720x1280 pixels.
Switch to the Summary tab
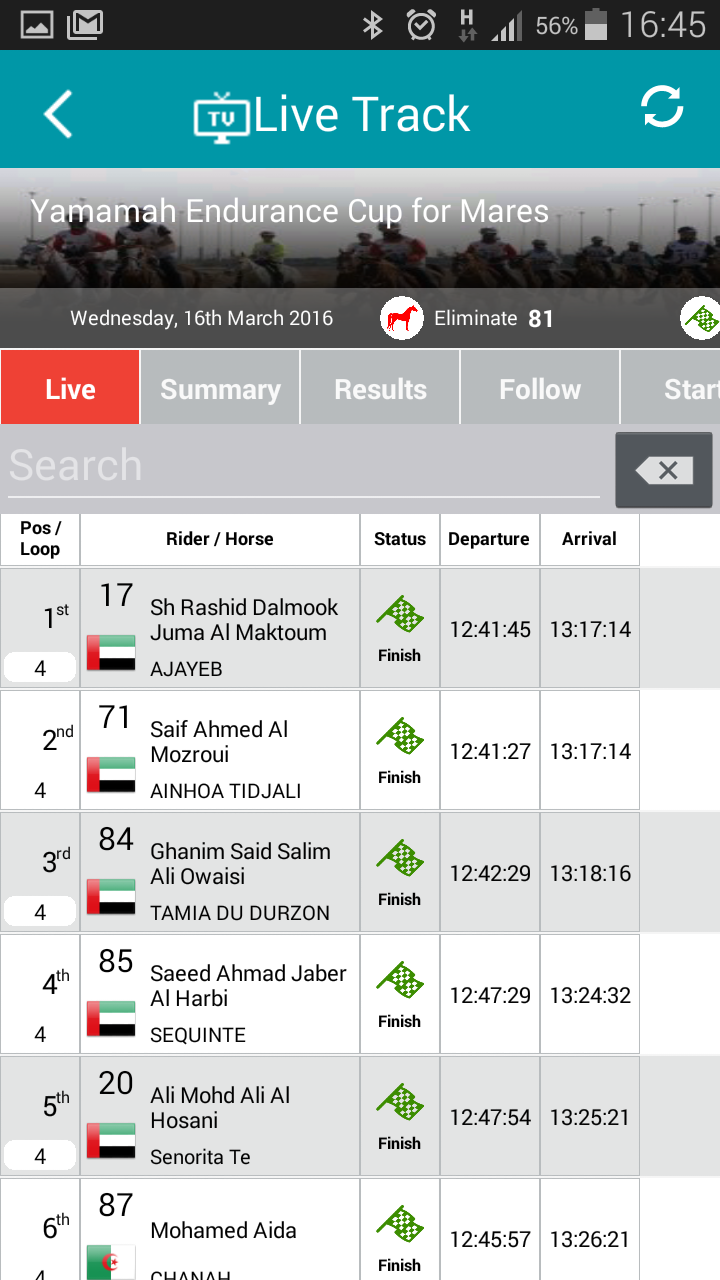220,388
